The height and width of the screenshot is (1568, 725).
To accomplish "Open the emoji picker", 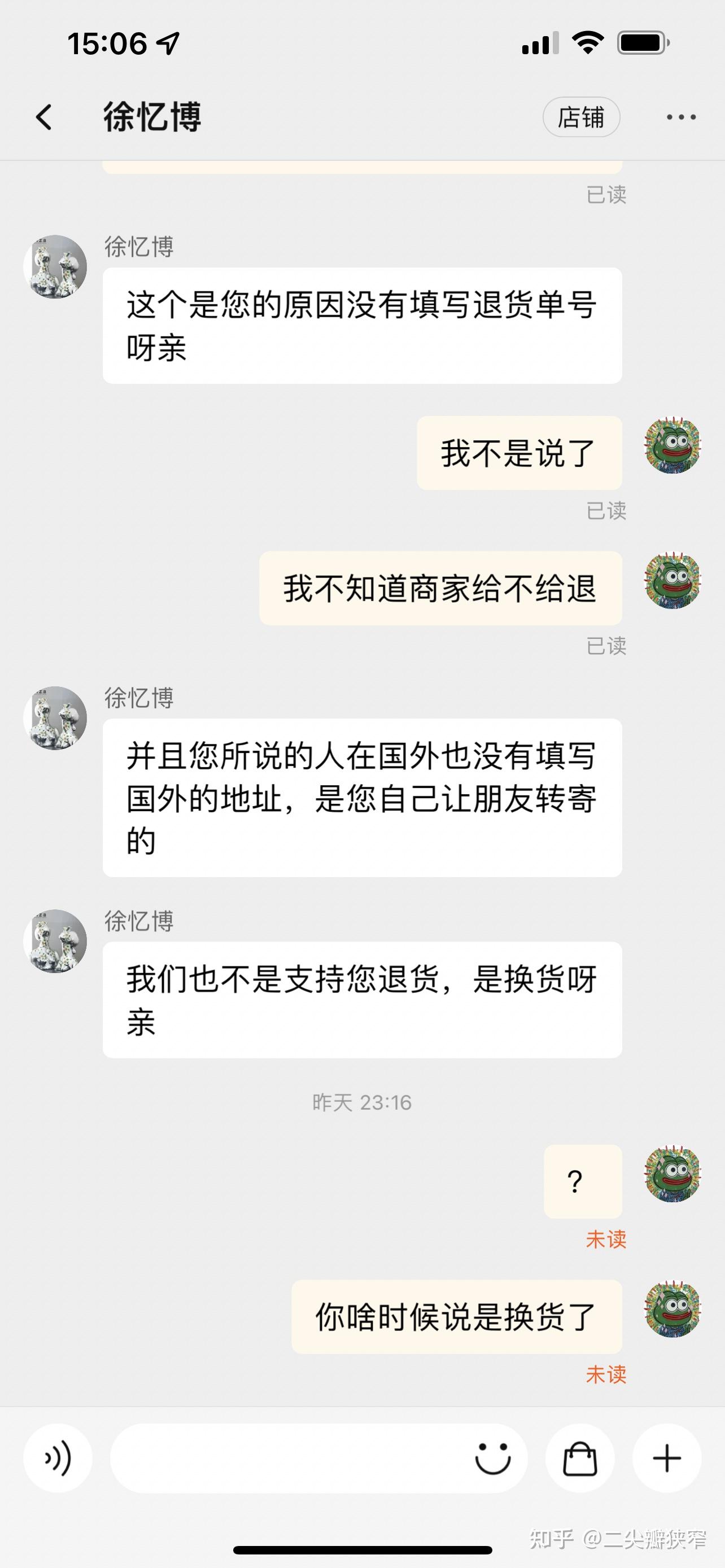I will click(492, 1458).
